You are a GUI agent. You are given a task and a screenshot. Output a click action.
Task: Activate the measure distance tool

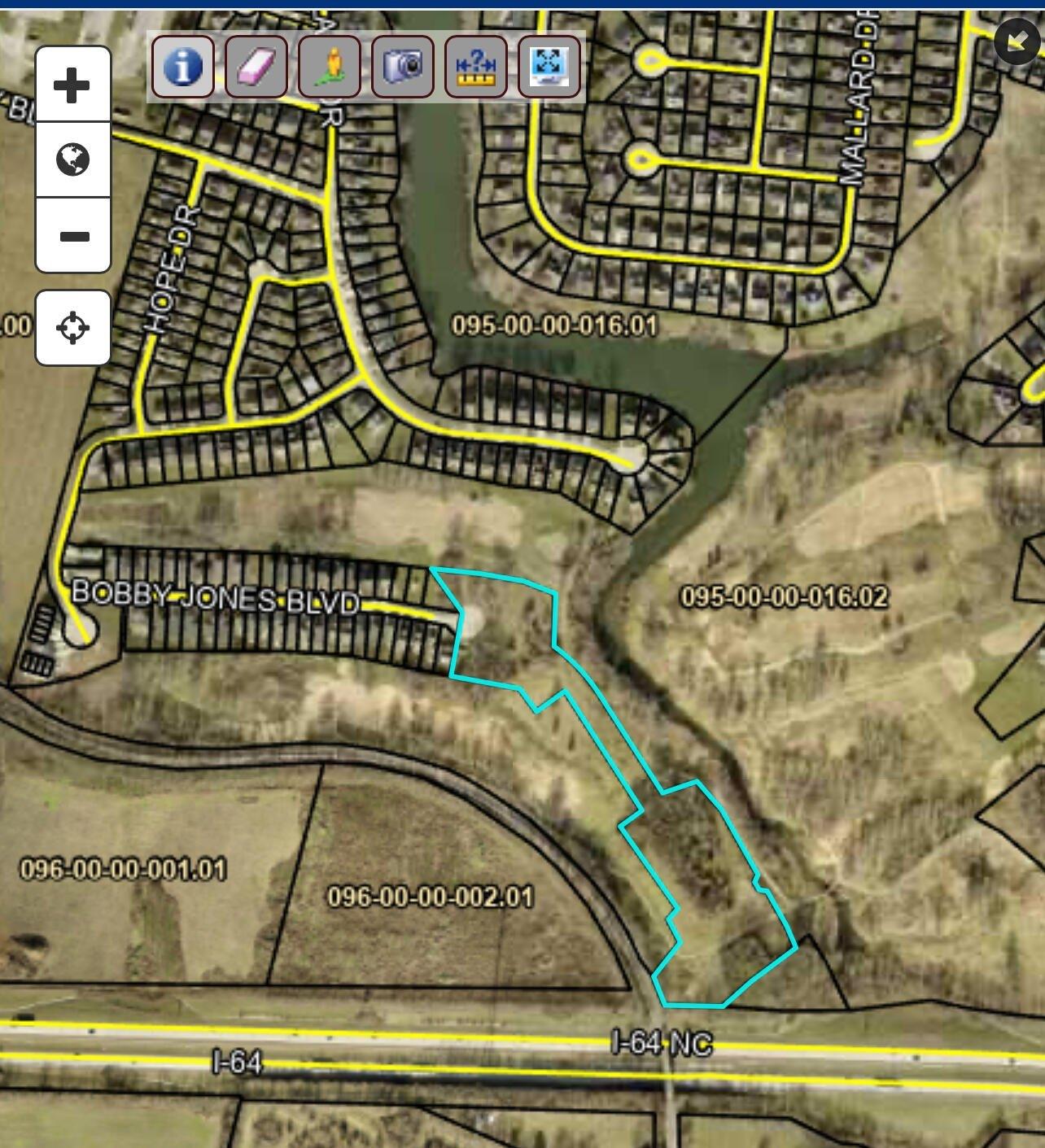click(x=476, y=67)
